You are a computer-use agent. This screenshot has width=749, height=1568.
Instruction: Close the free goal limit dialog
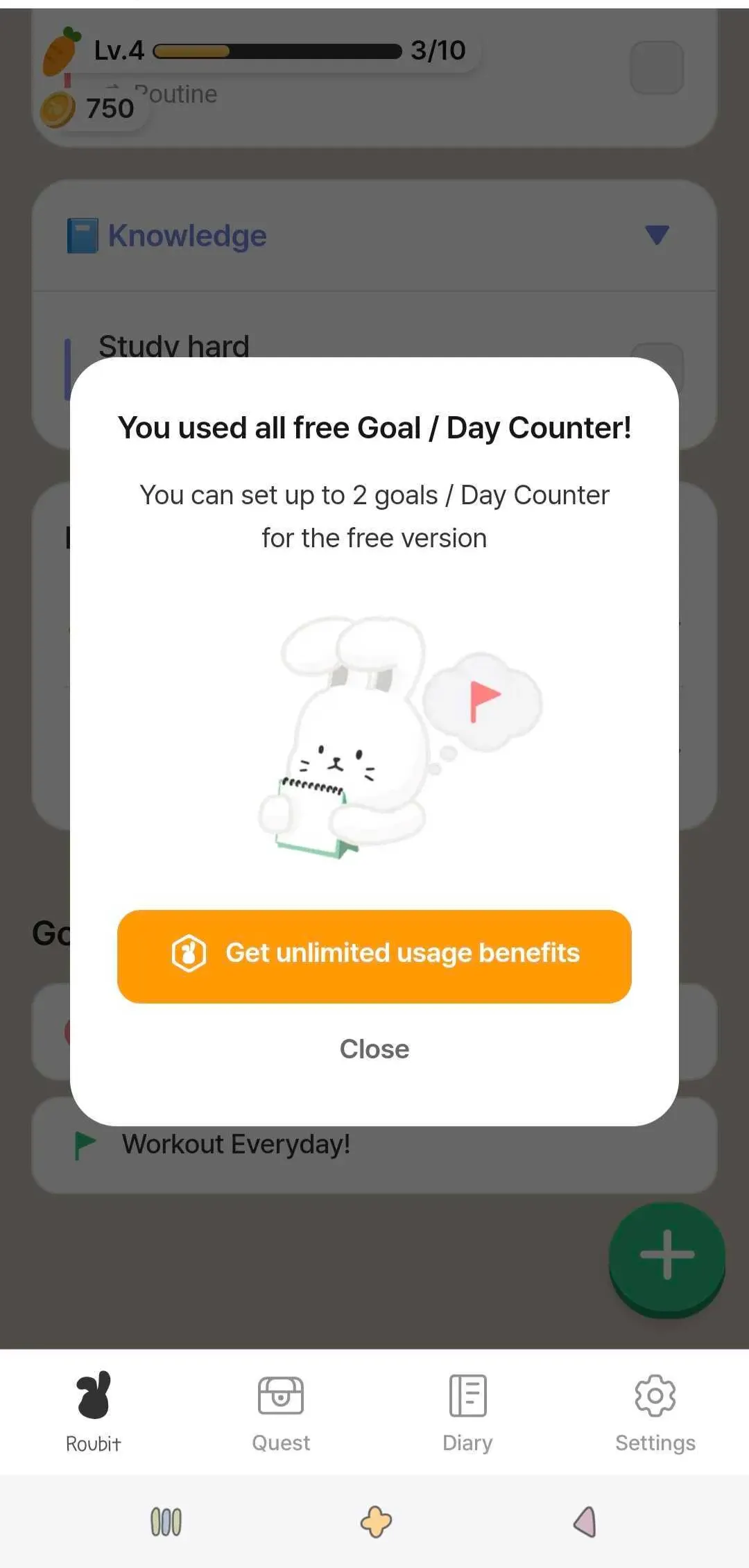pyautogui.click(x=374, y=1049)
